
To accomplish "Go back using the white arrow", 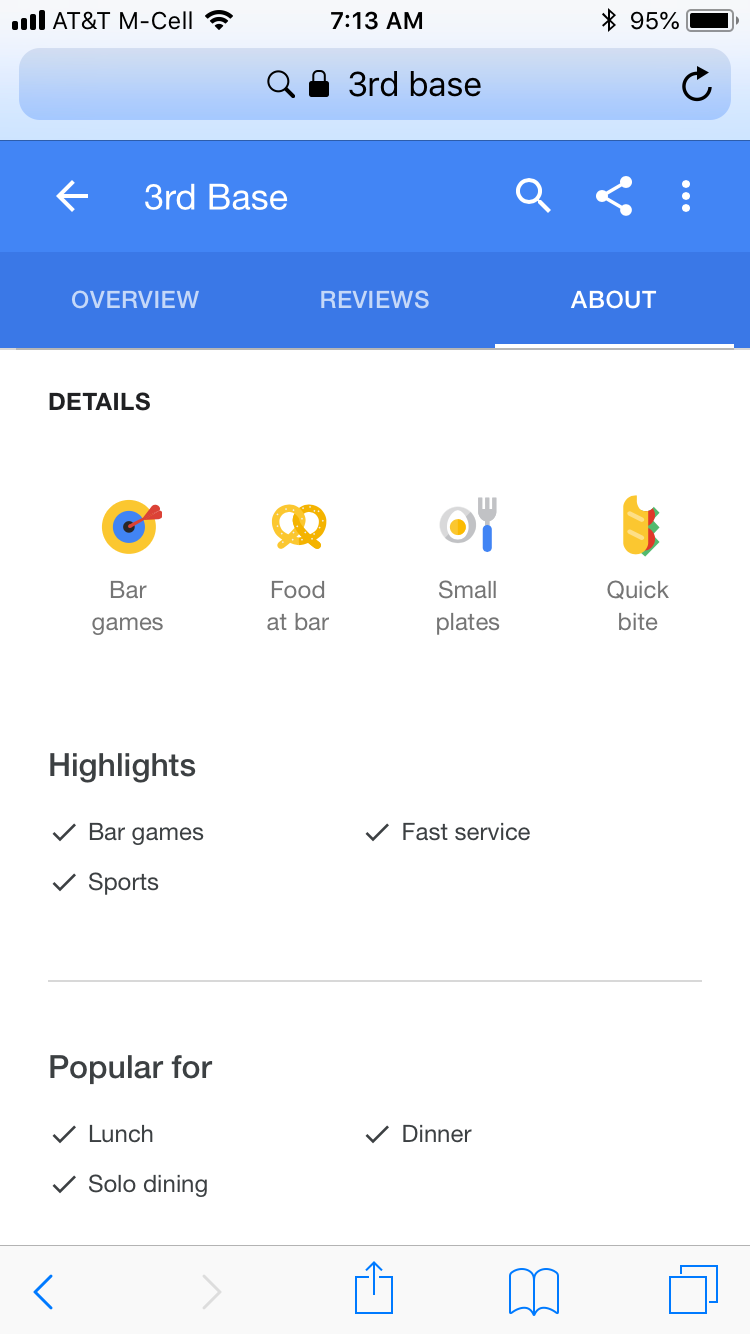I will [x=72, y=197].
